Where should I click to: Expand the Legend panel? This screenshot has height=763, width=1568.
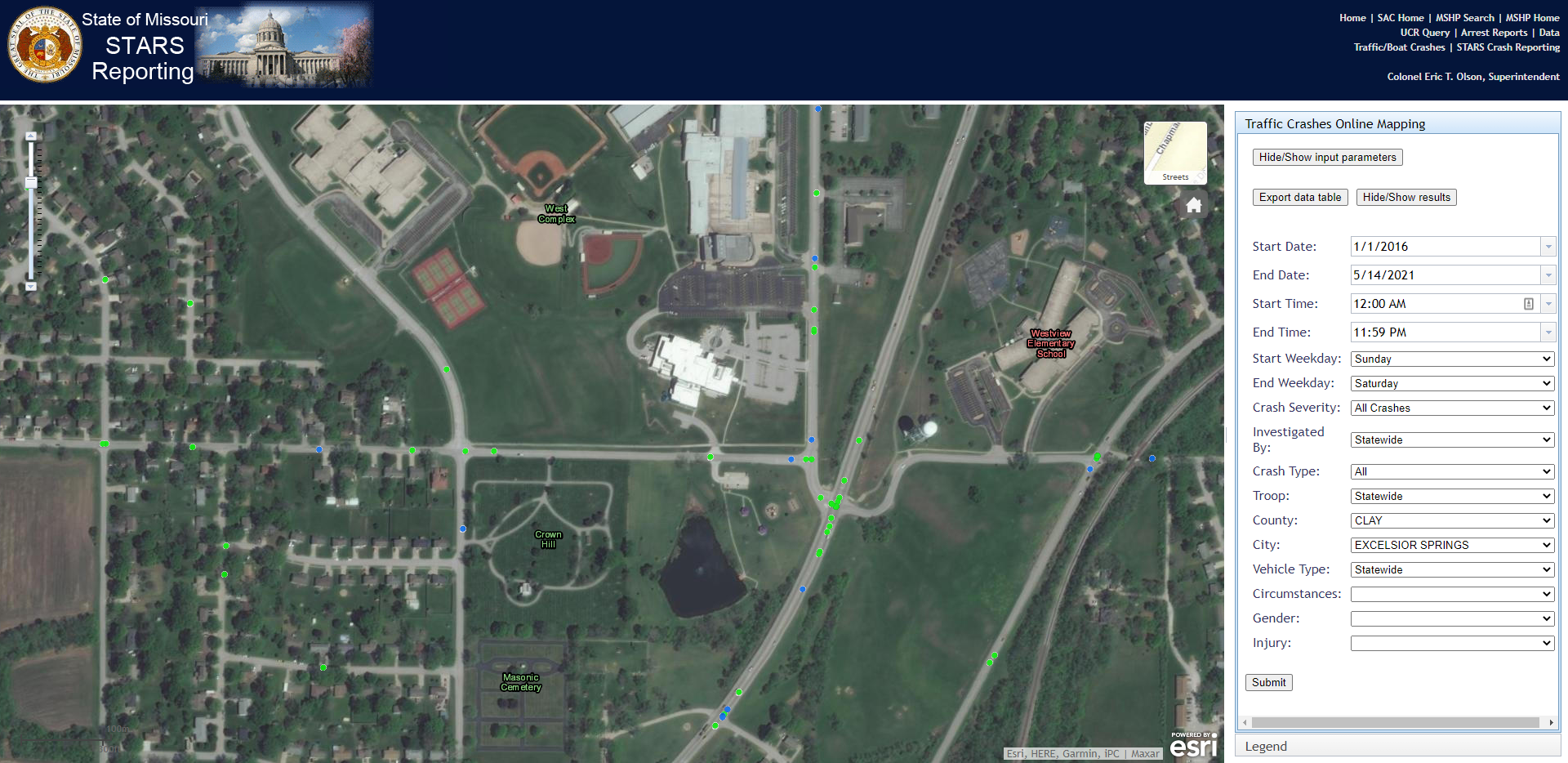(1265, 747)
